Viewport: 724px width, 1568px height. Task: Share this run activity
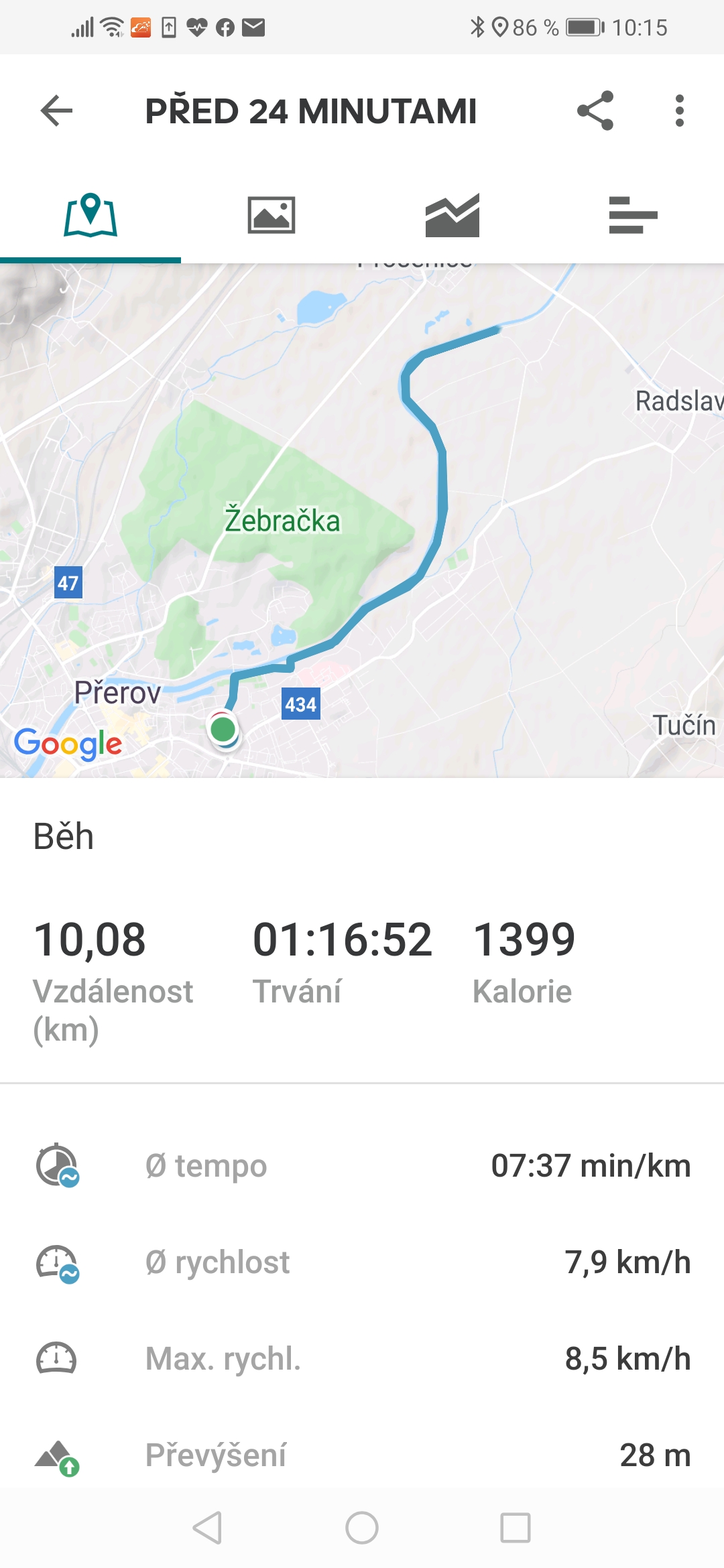(595, 111)
